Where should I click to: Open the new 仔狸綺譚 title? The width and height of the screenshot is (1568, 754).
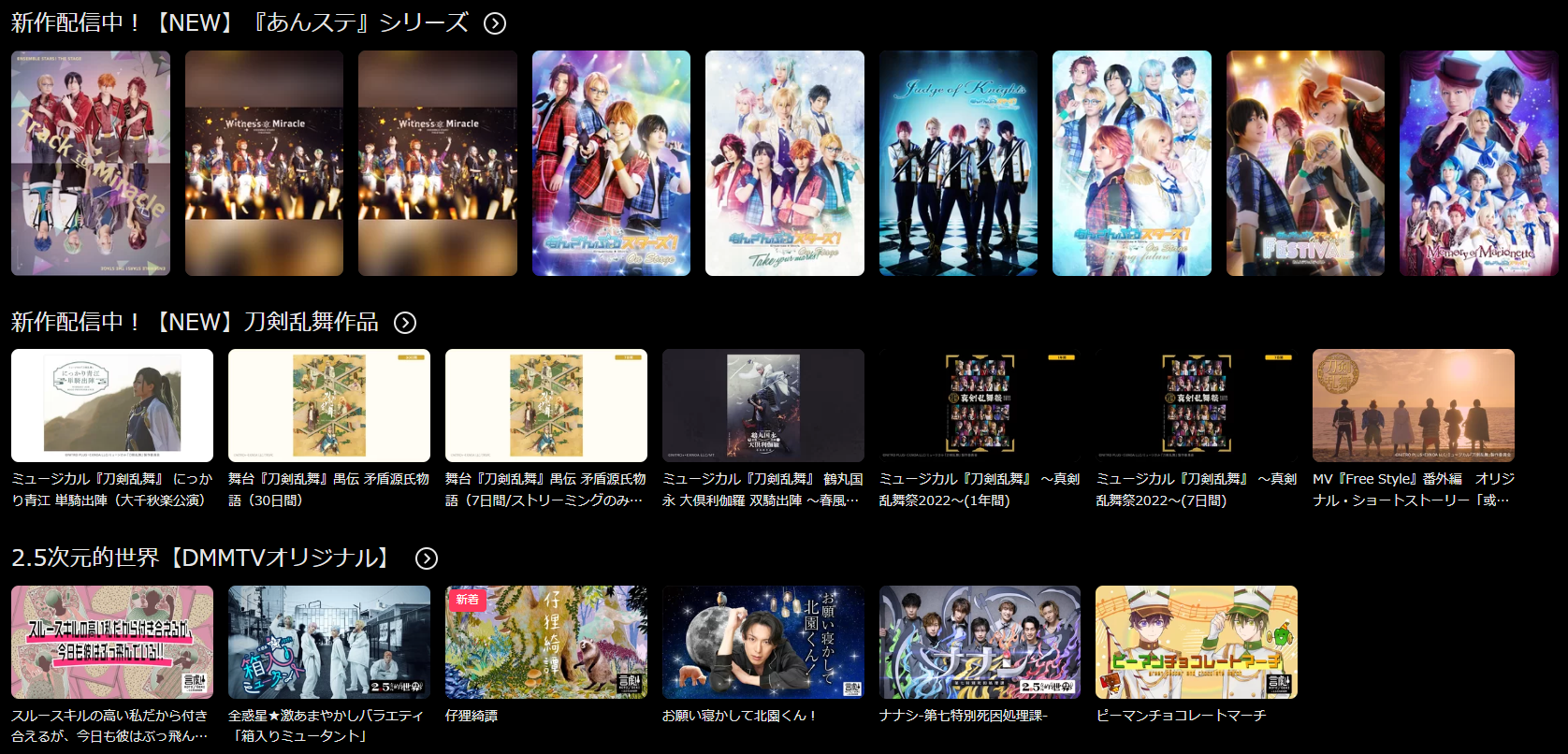[546, 643]
